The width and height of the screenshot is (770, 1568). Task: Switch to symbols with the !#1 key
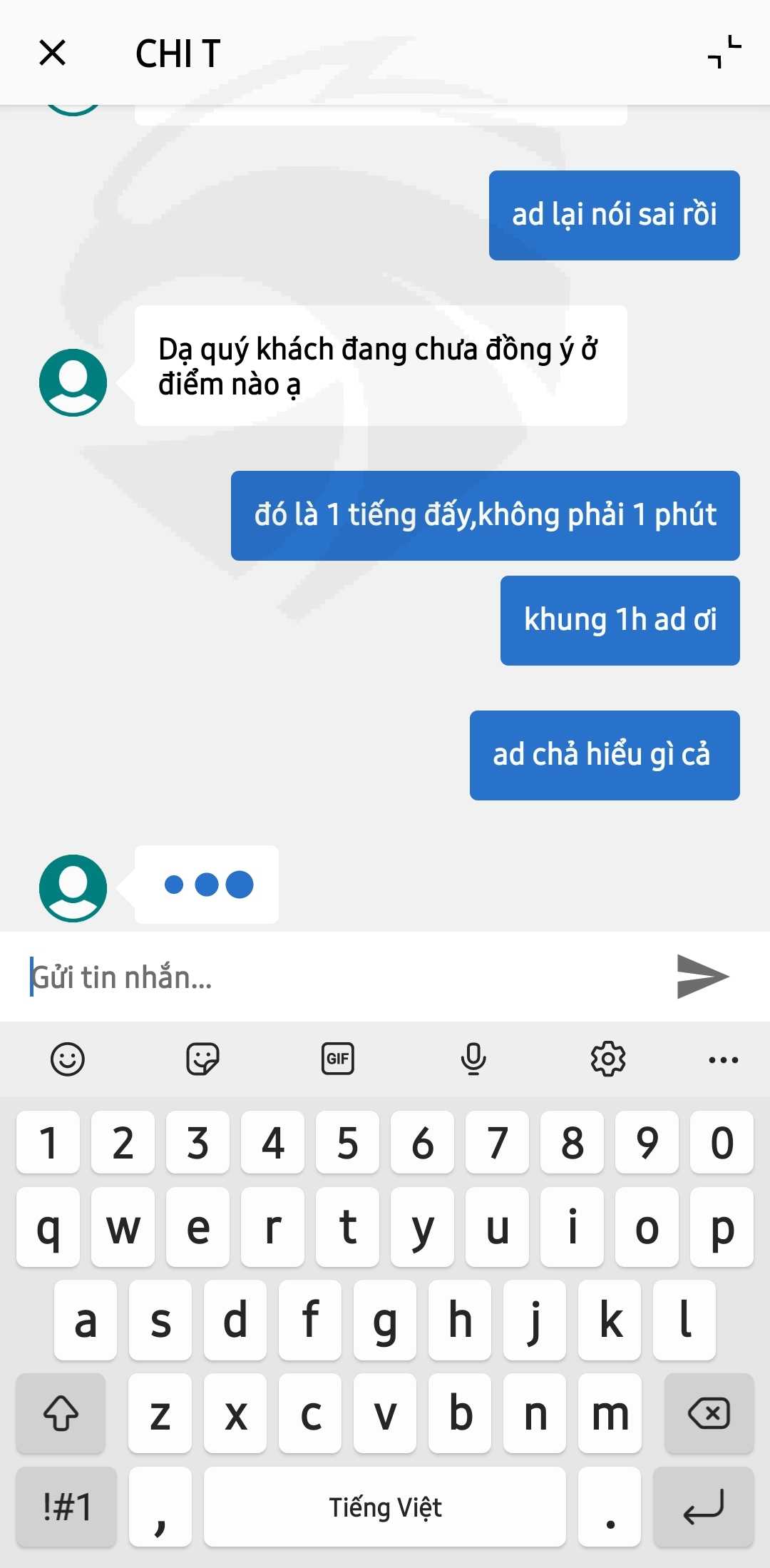(x=66, y=1507)
